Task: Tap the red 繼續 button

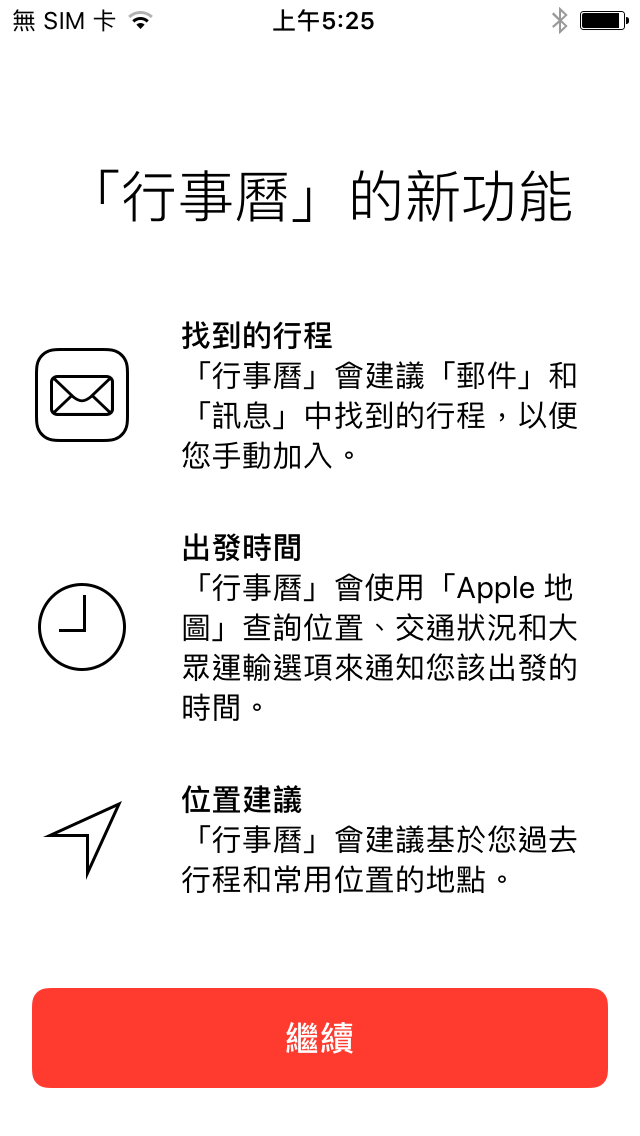Action: (x=320, y=1038)
